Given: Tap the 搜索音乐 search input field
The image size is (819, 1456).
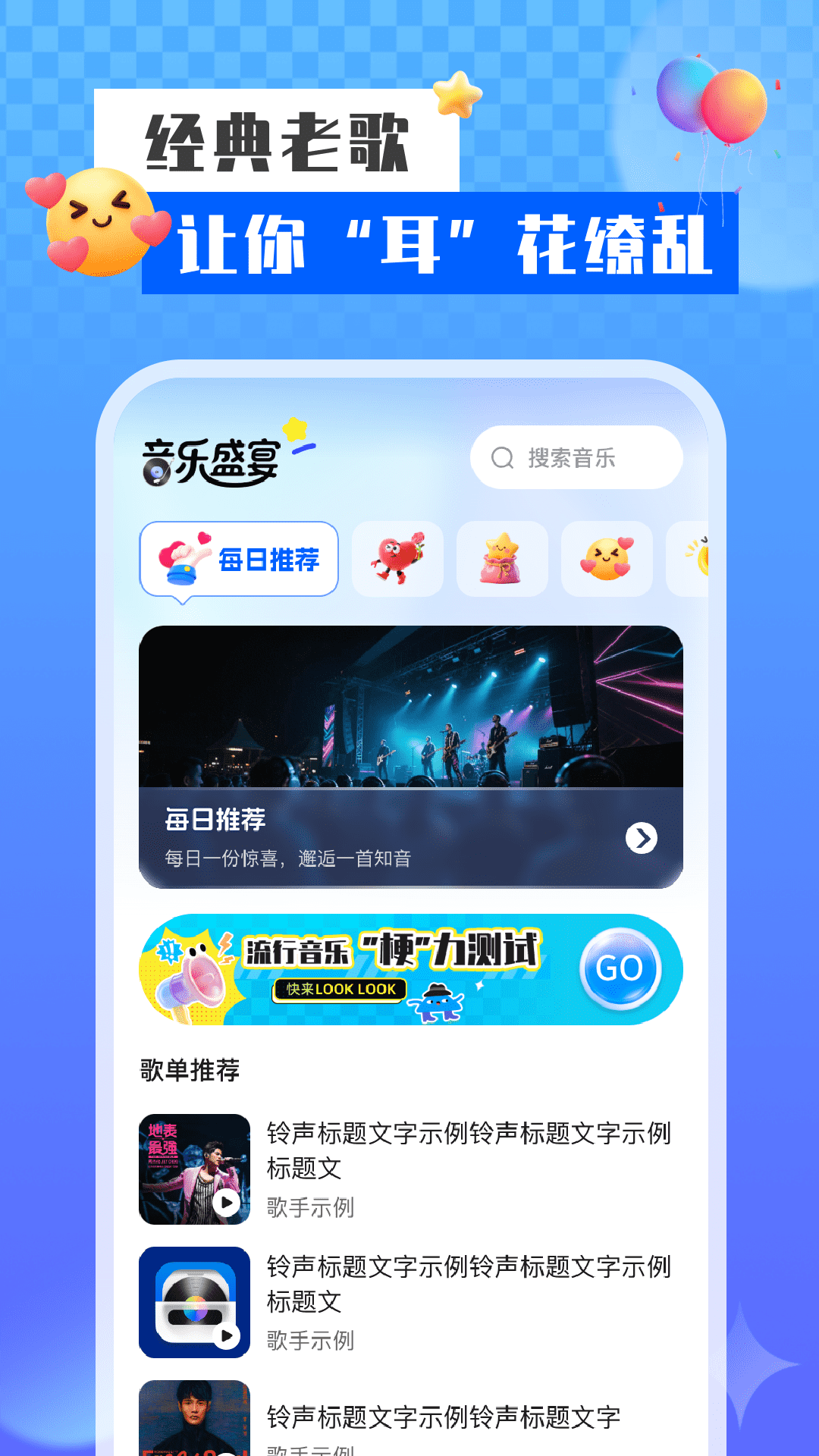Looking at the screenshot, I should click(576, 457).
